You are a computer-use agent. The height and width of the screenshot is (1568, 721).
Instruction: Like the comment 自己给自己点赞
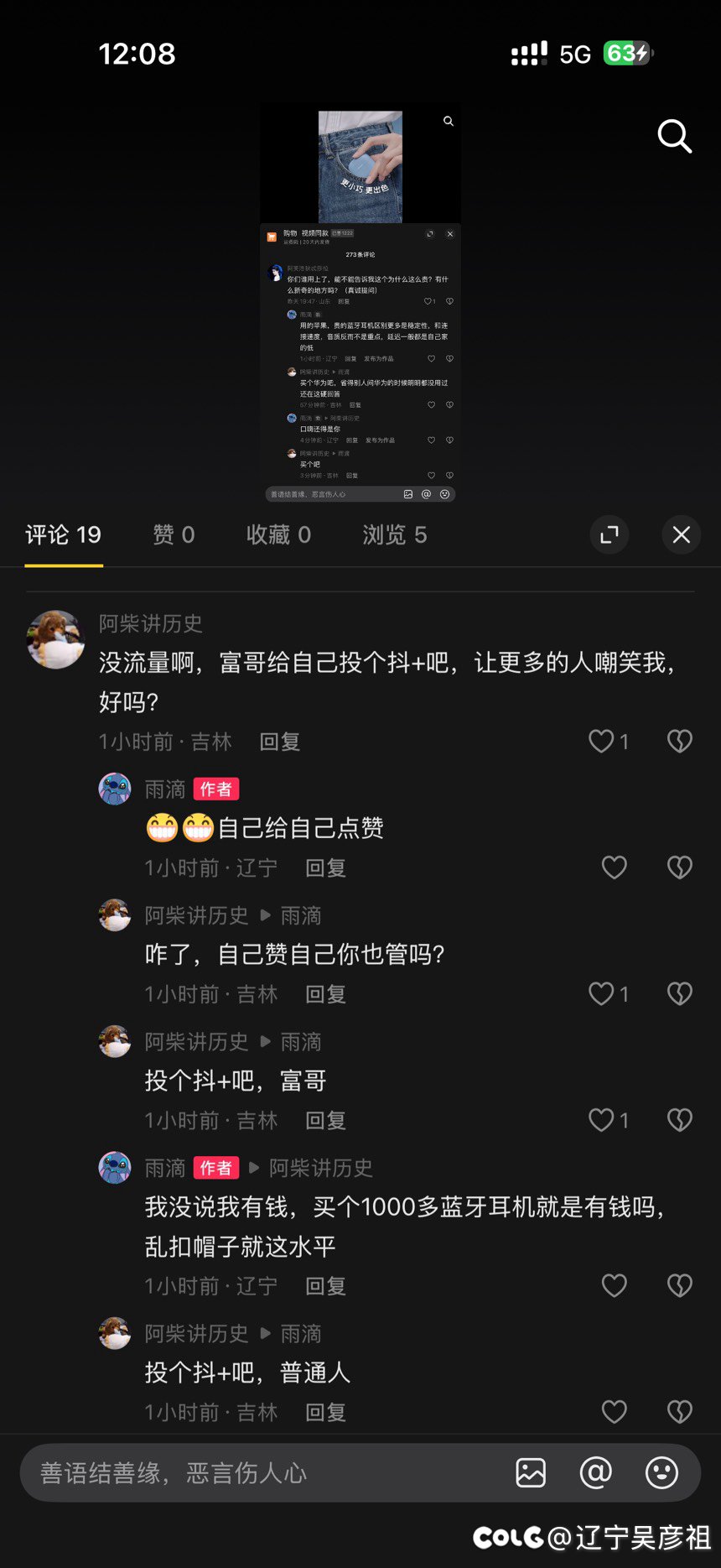[x=614, y=867]
